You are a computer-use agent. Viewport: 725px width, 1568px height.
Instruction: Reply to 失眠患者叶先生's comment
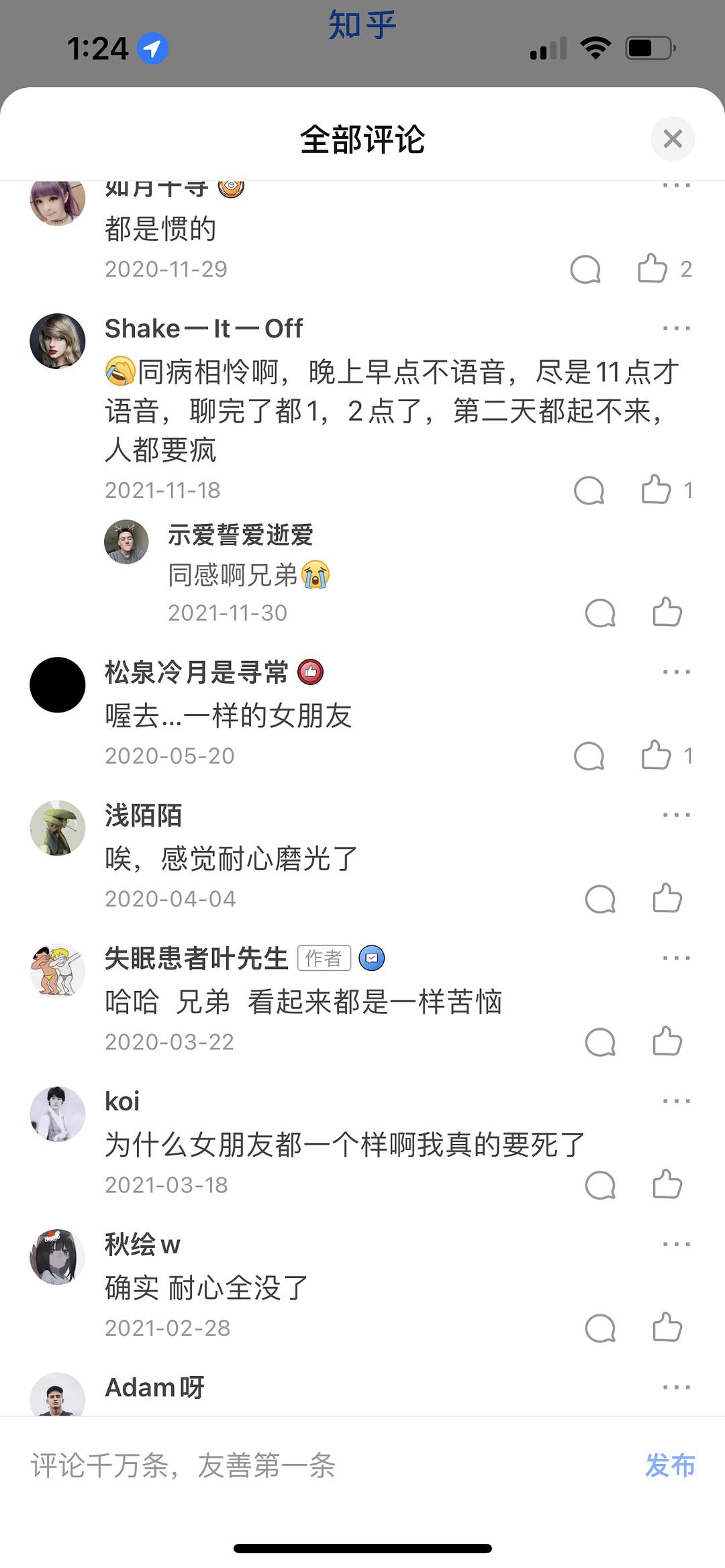pyautogui.click(x=599, y=1041)
